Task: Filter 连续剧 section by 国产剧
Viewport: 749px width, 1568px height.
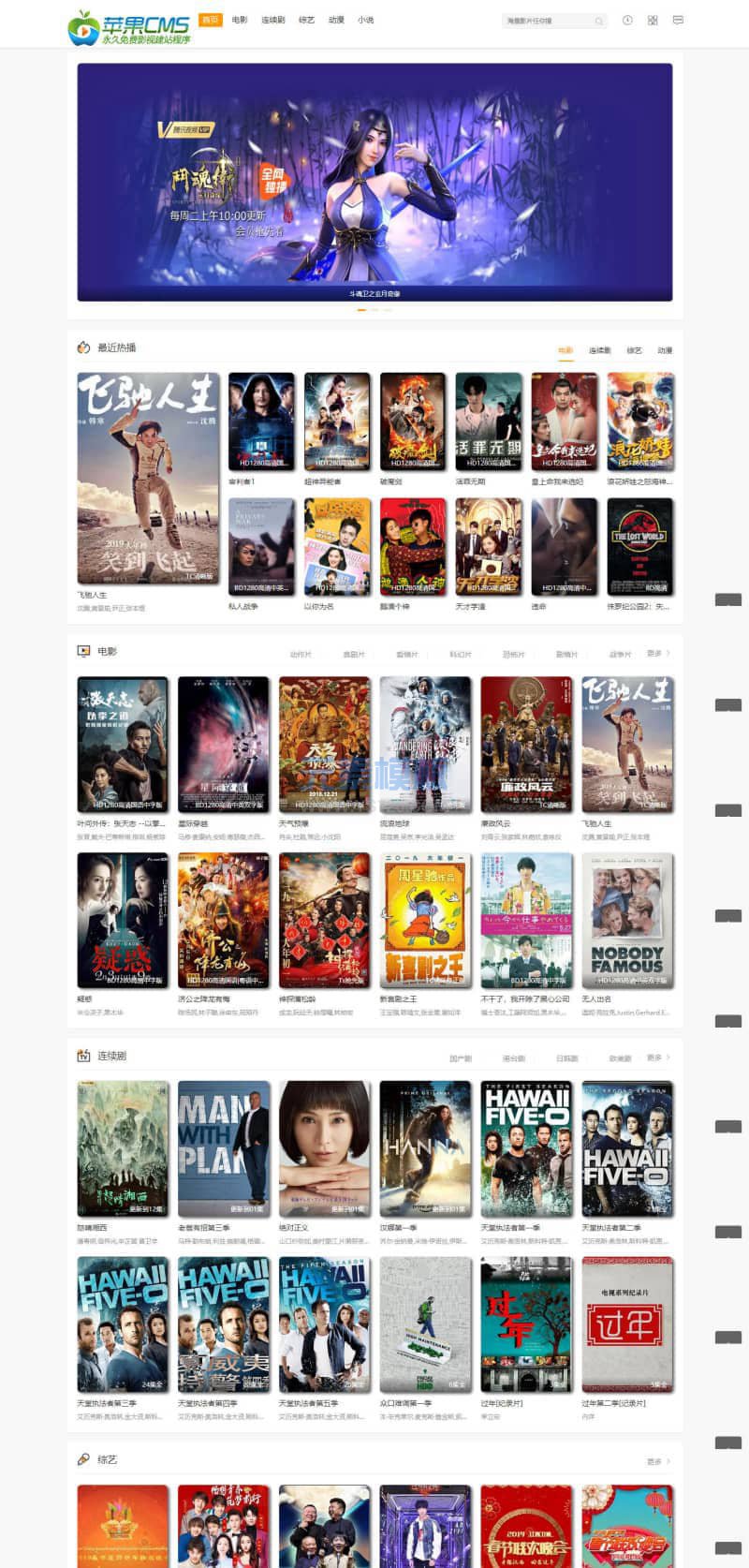Action: pyautogui.click(x=460, y=1058)
